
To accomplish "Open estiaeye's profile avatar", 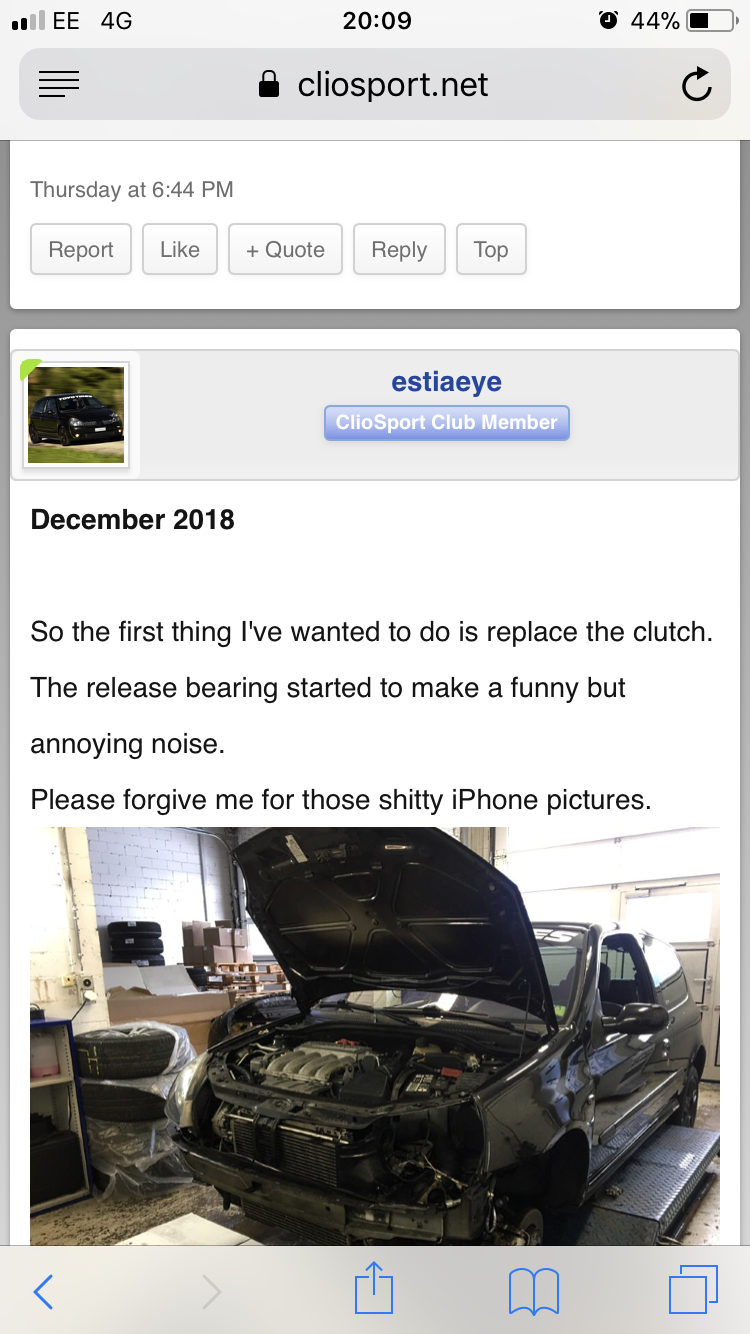I will [x=76, y=414].
